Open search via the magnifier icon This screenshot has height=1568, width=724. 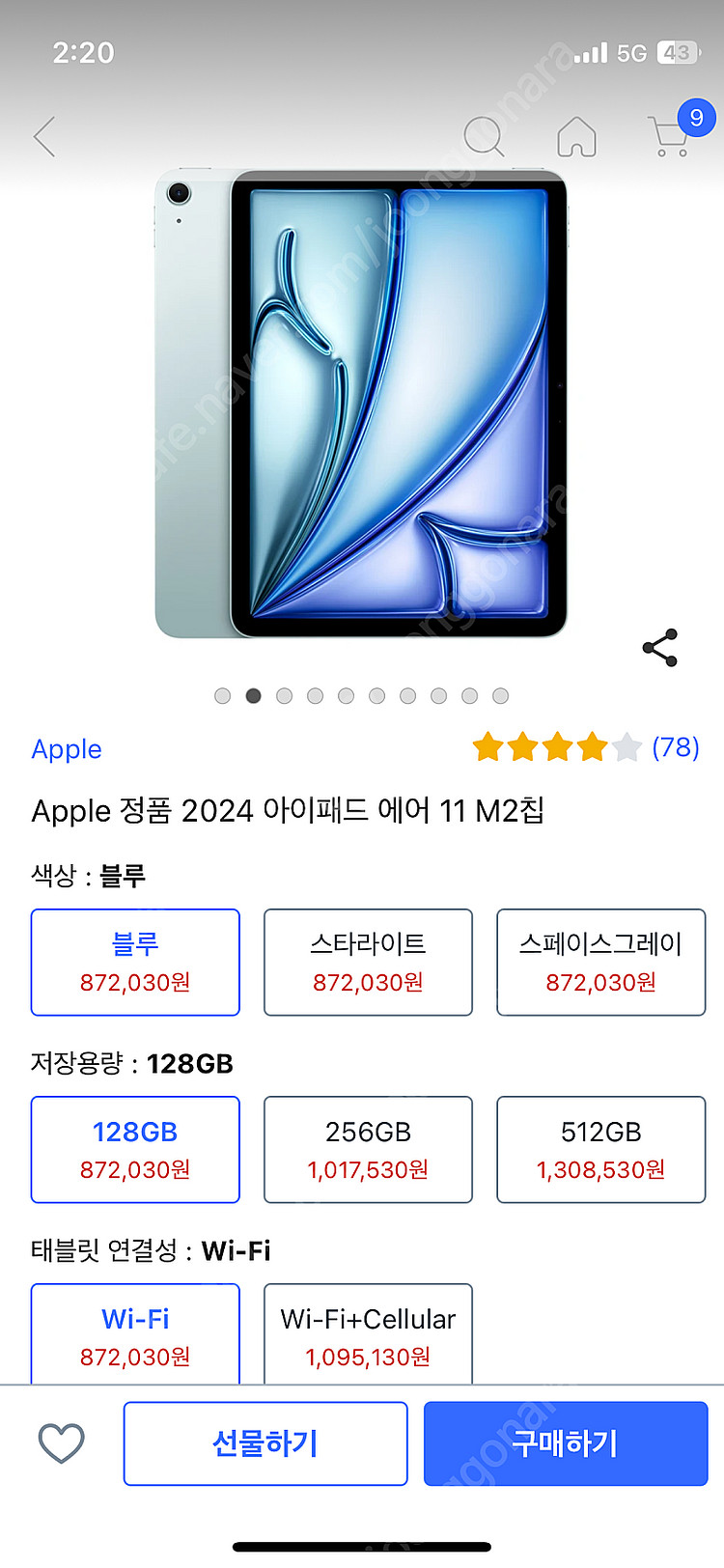point(484,137)
